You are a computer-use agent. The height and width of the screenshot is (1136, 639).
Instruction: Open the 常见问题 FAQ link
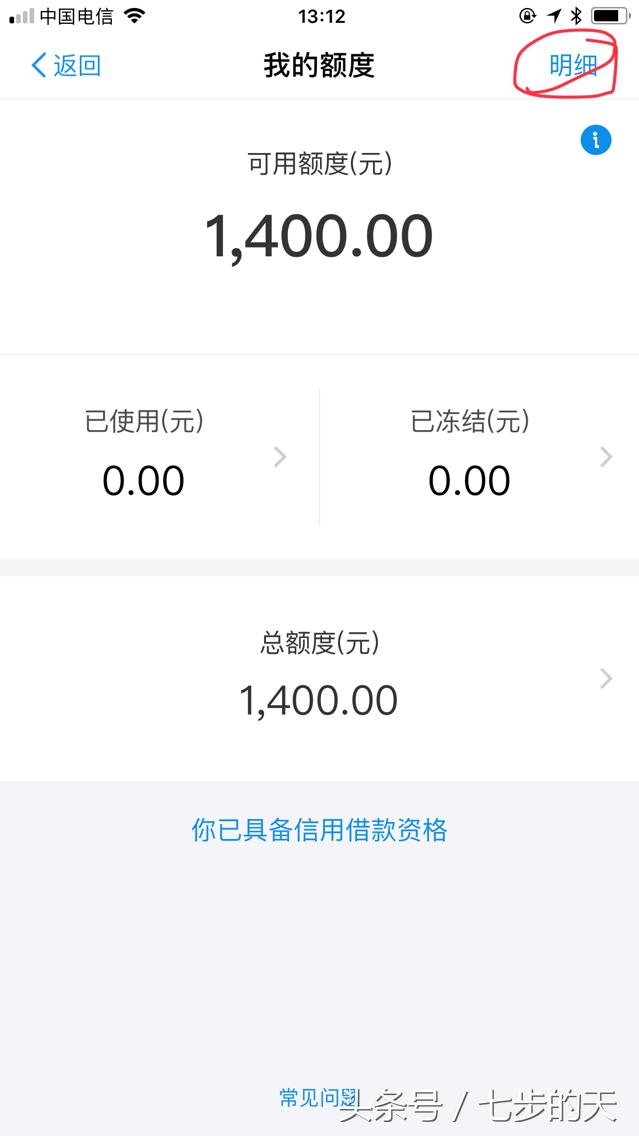click(320, 1098)
